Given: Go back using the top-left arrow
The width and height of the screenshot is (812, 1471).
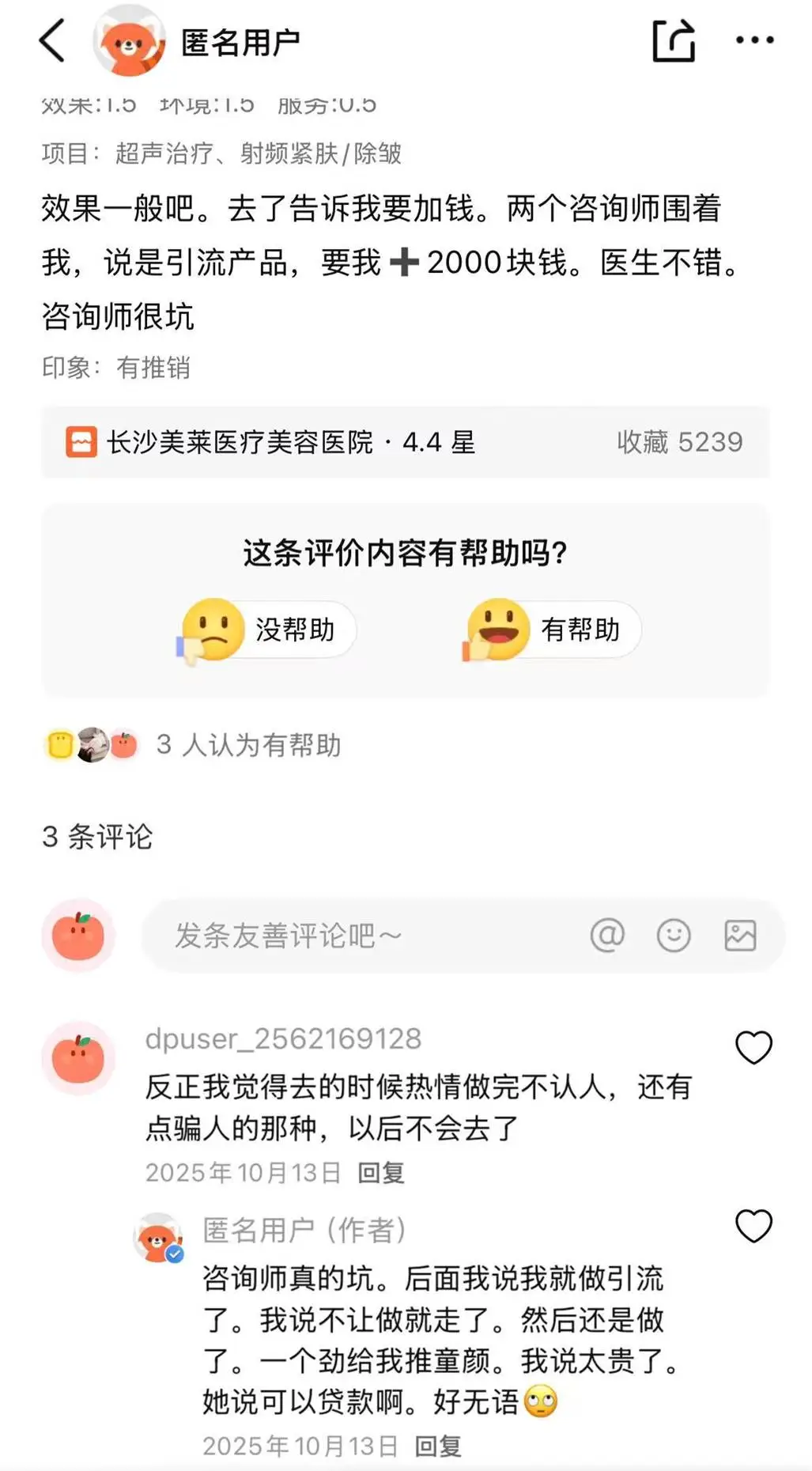Looking at the screenshot, I should pyautogui.click(x=52, y=40).
